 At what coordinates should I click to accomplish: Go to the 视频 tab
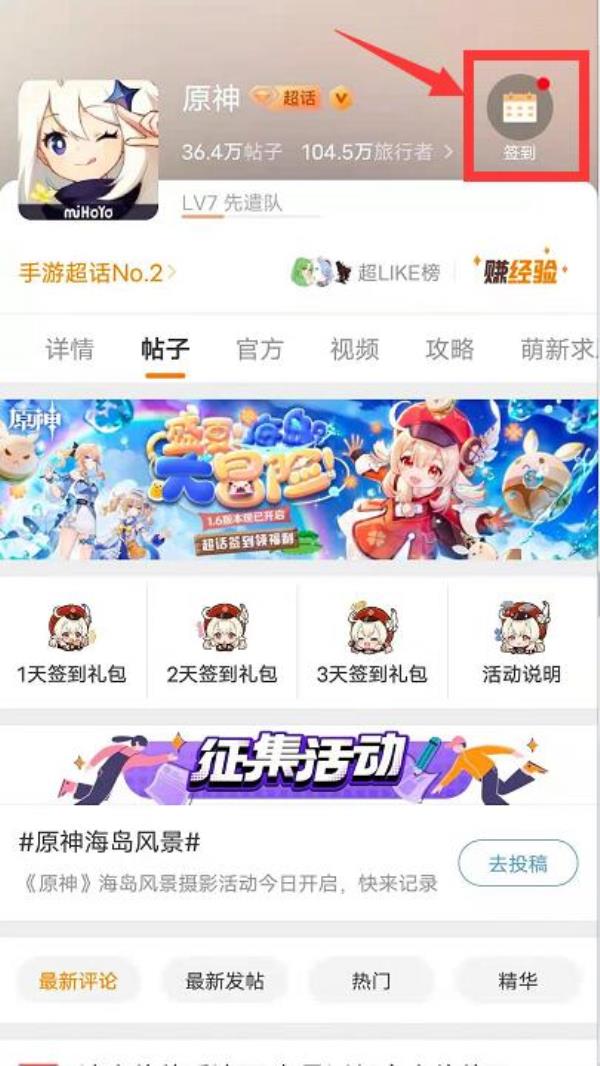pyautogui.click(x=355, y=349)
